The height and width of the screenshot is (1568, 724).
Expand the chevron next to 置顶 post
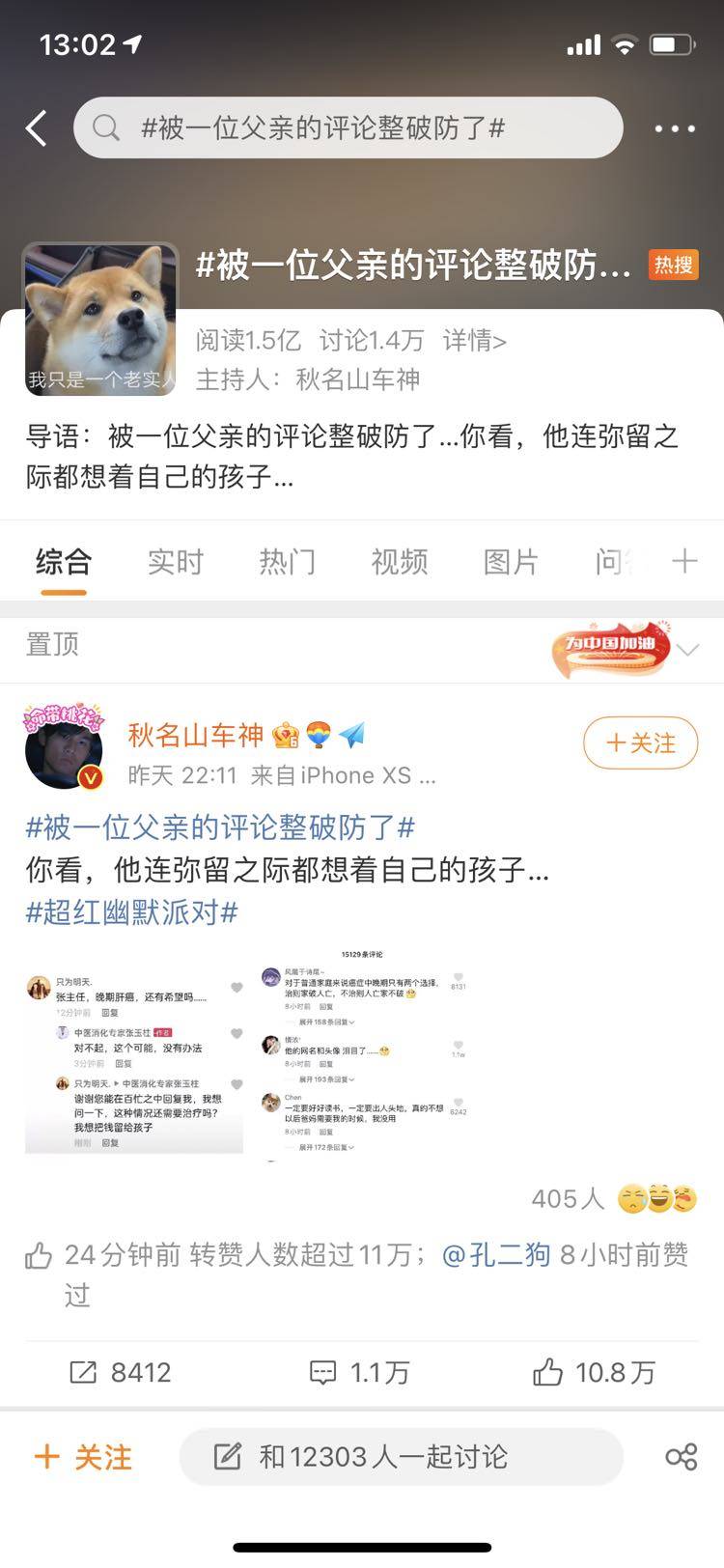coord(687,650)
